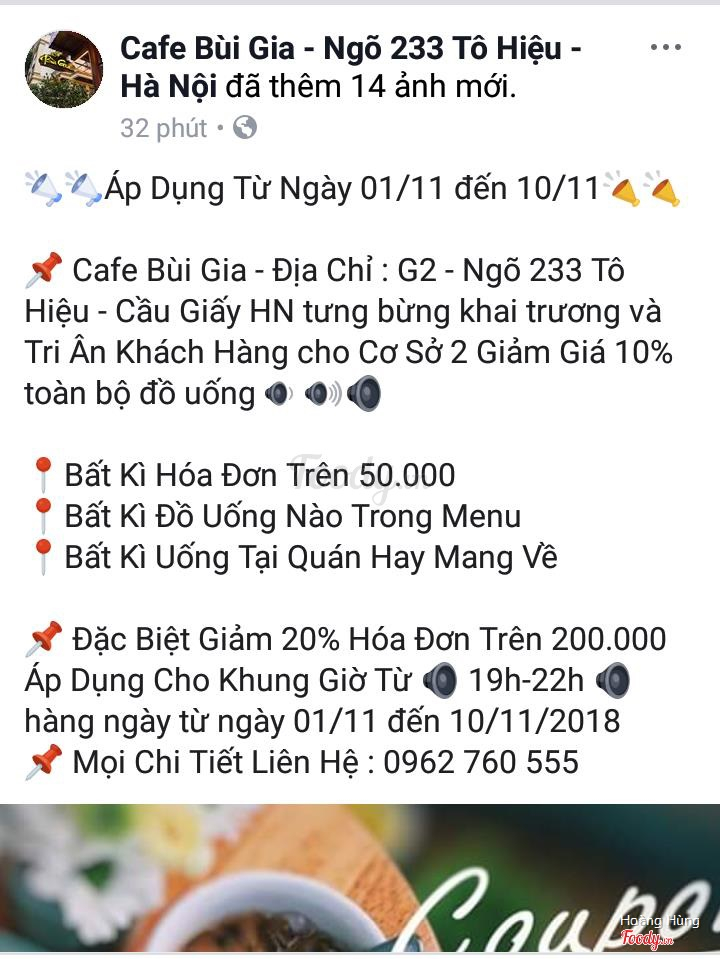Viewport: 720px width, 959px height.
Task: Tap the 32 phút timestamp
Action: 163,128
